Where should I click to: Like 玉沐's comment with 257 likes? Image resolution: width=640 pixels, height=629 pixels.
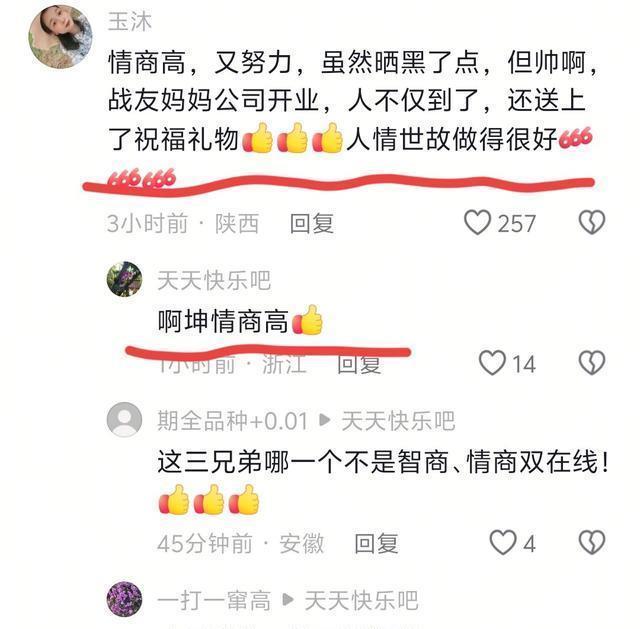(x=477, y=222)
